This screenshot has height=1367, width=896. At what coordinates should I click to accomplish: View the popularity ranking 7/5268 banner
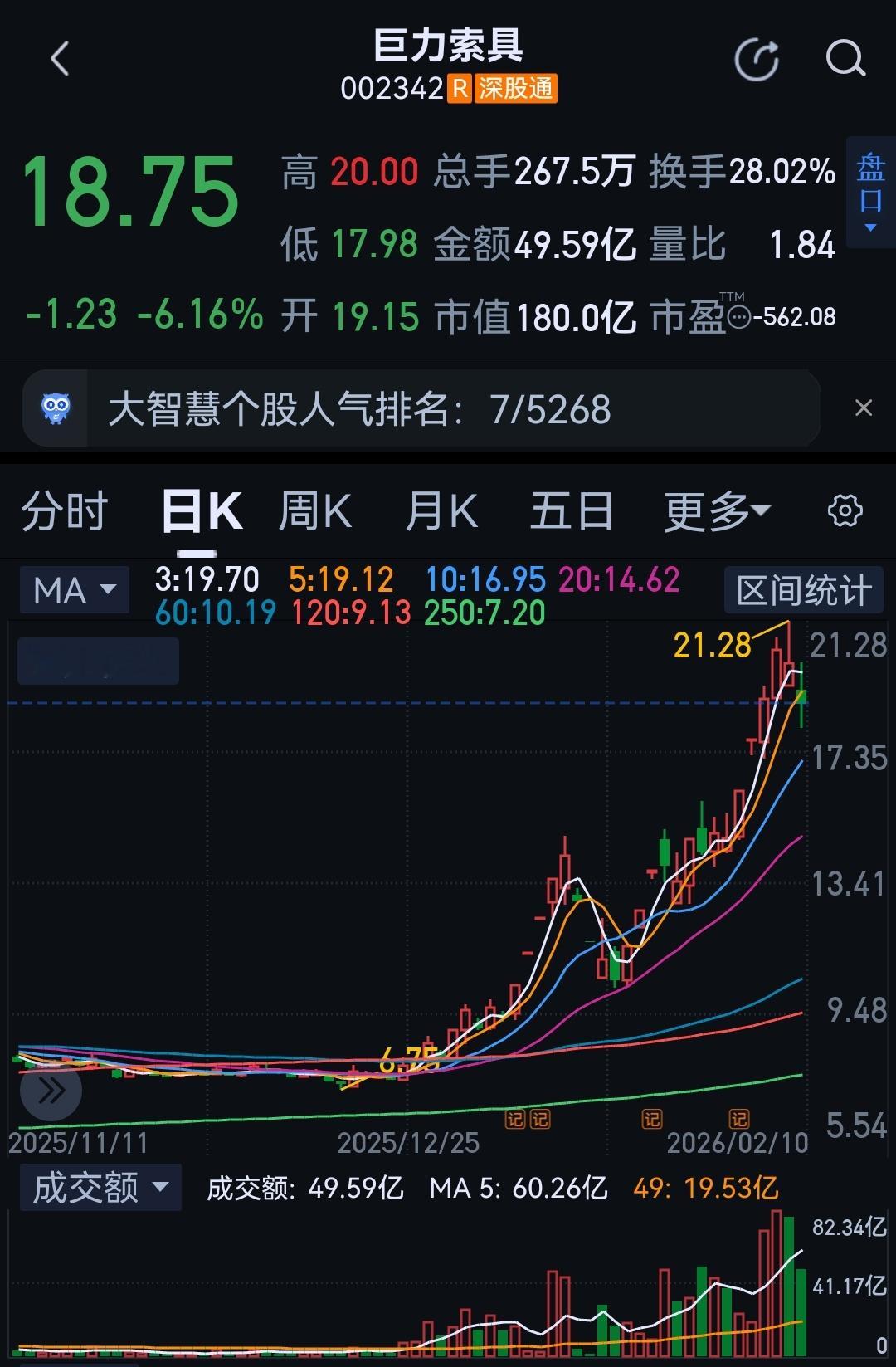[357, 408]
